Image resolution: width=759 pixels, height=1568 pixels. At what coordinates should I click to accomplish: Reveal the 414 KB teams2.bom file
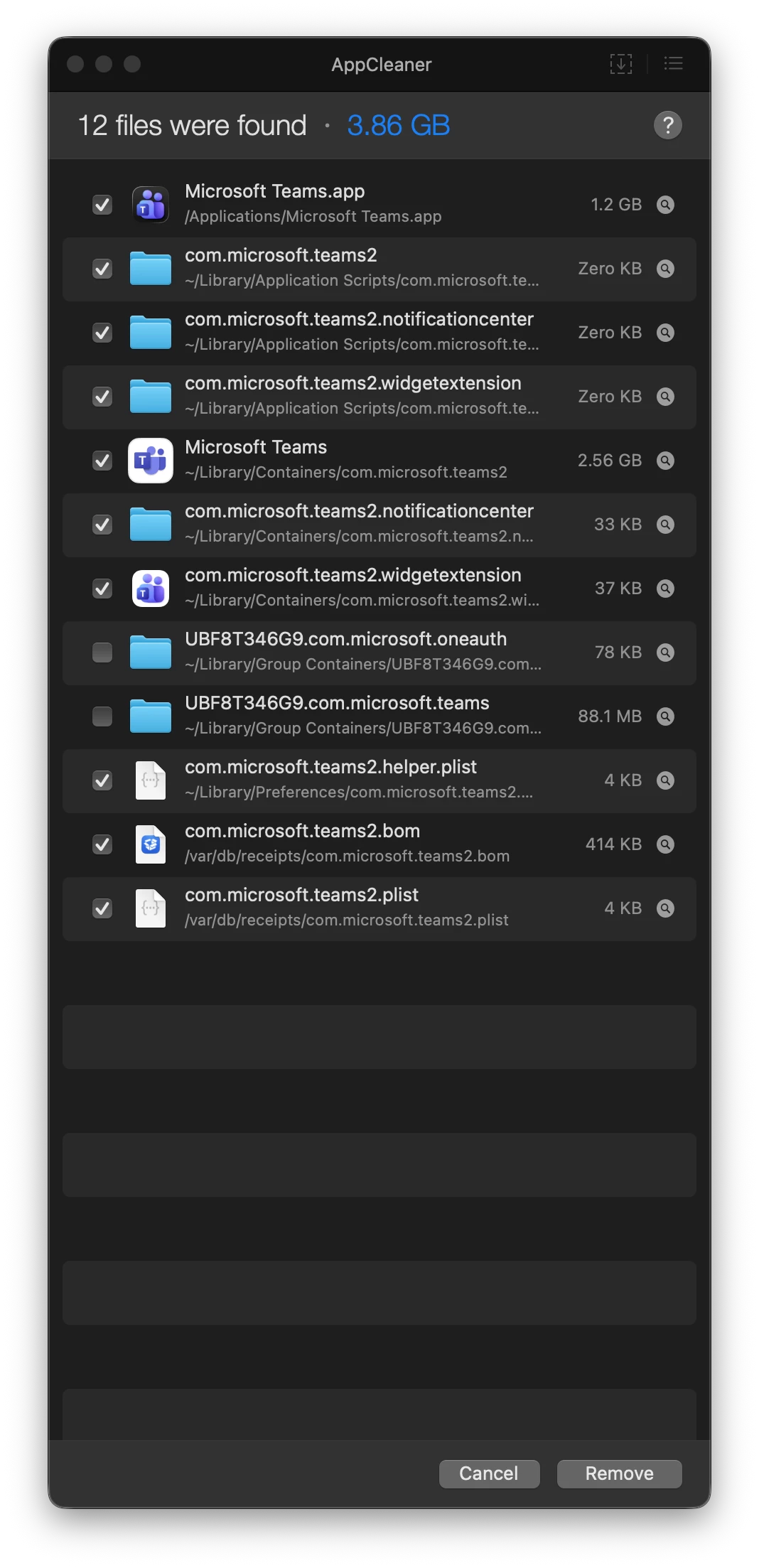(665, 844)
